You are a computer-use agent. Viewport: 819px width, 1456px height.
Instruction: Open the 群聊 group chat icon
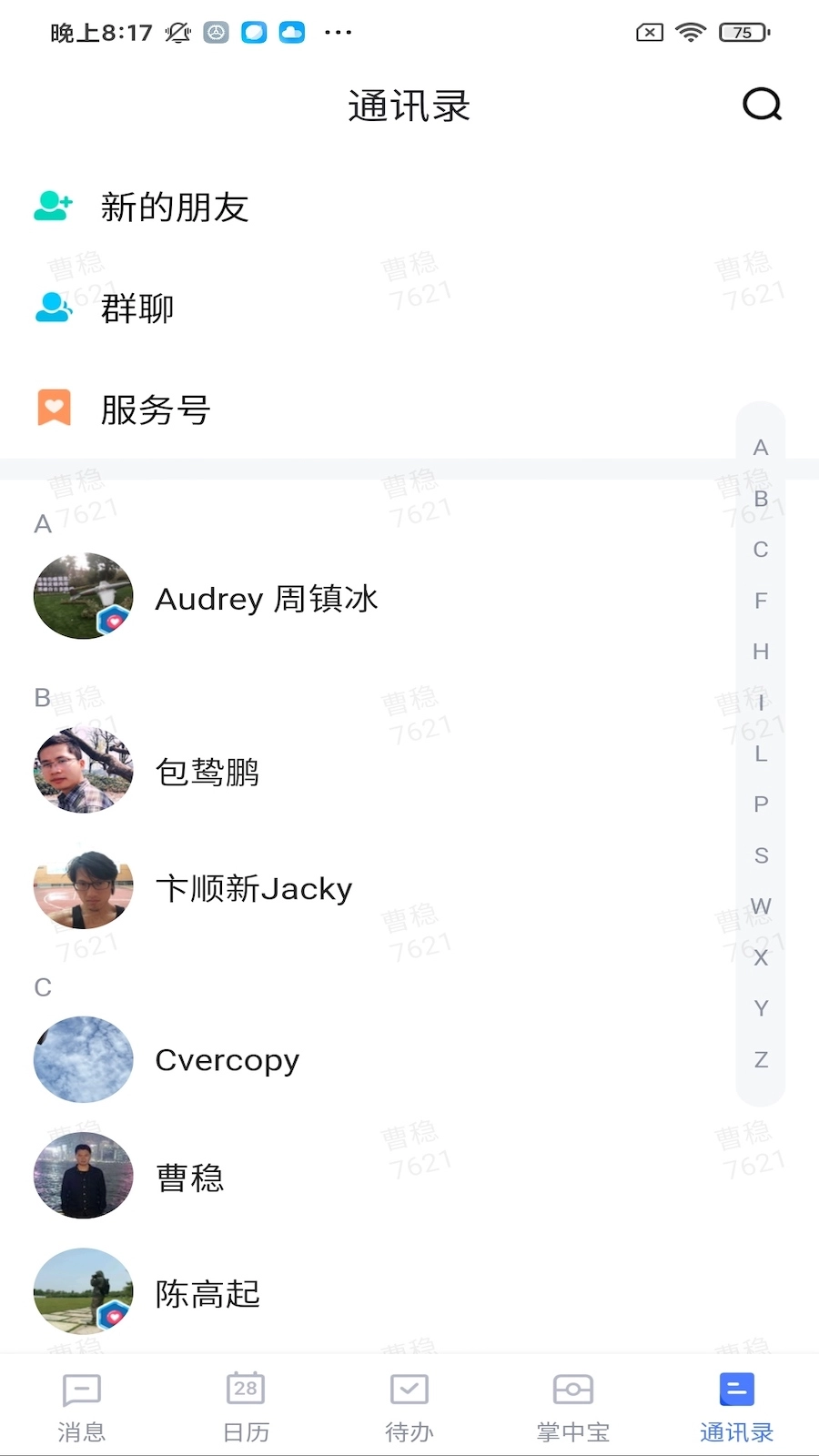(x=53, y=308)
